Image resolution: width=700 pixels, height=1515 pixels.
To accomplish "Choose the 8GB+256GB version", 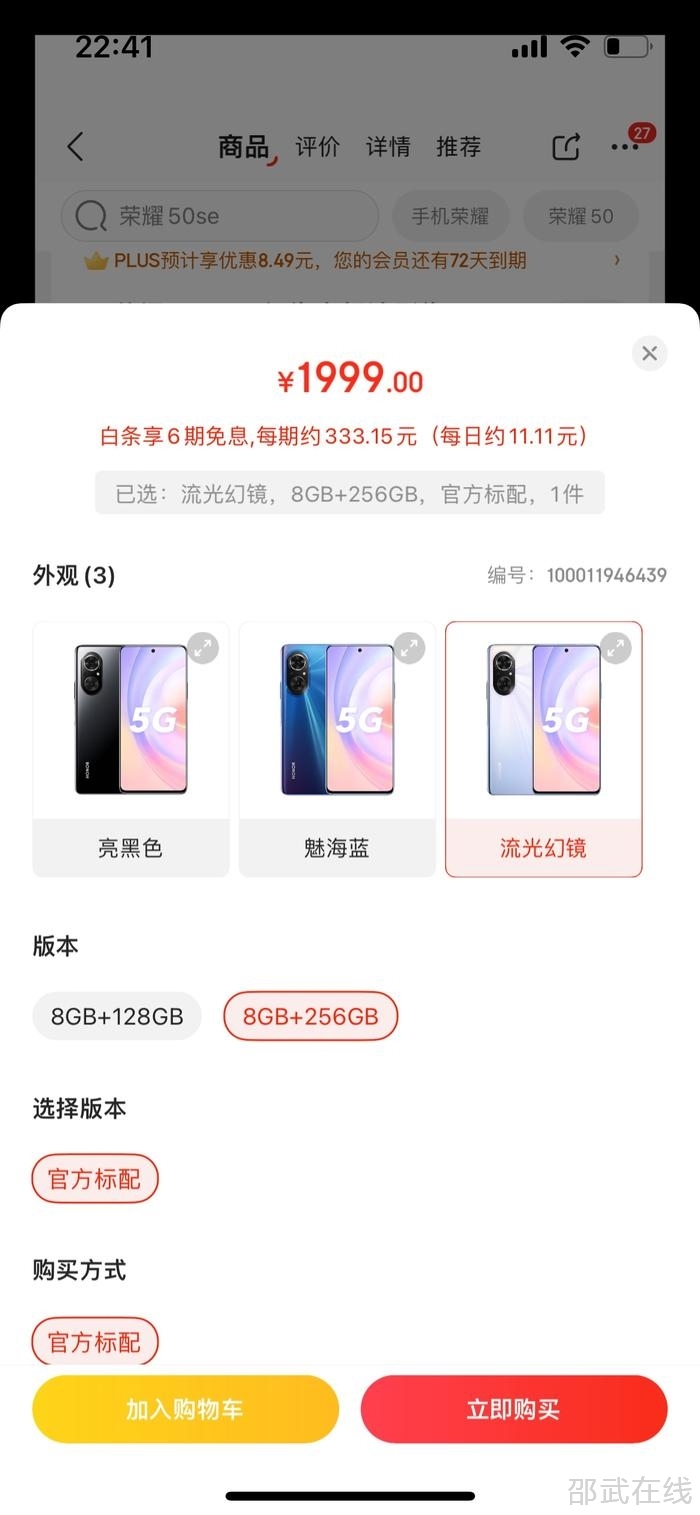I will point(311,1016).
